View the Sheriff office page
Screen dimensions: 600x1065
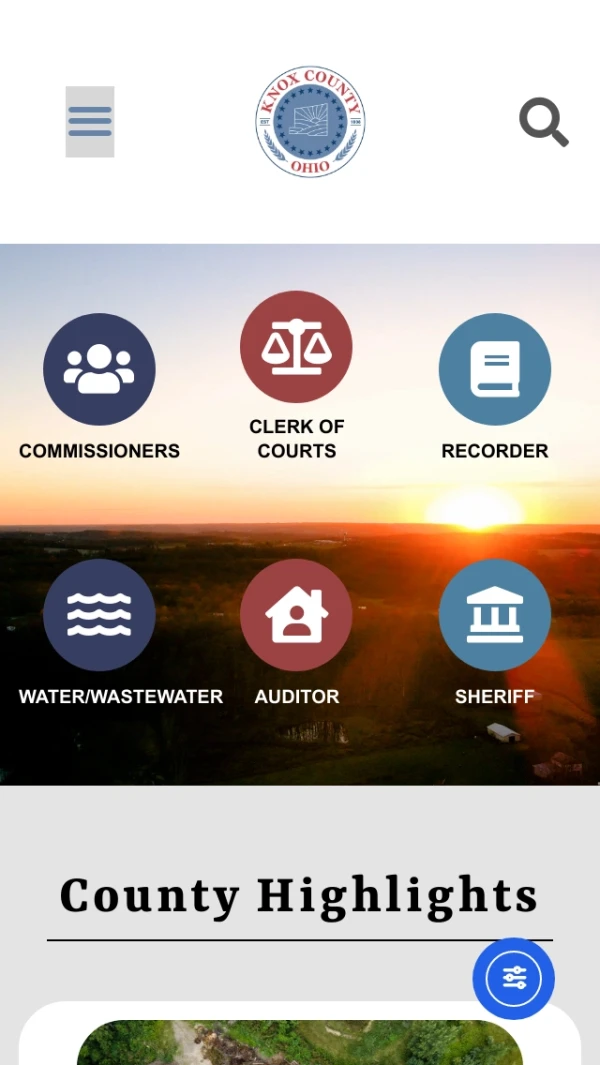(494, 615)
